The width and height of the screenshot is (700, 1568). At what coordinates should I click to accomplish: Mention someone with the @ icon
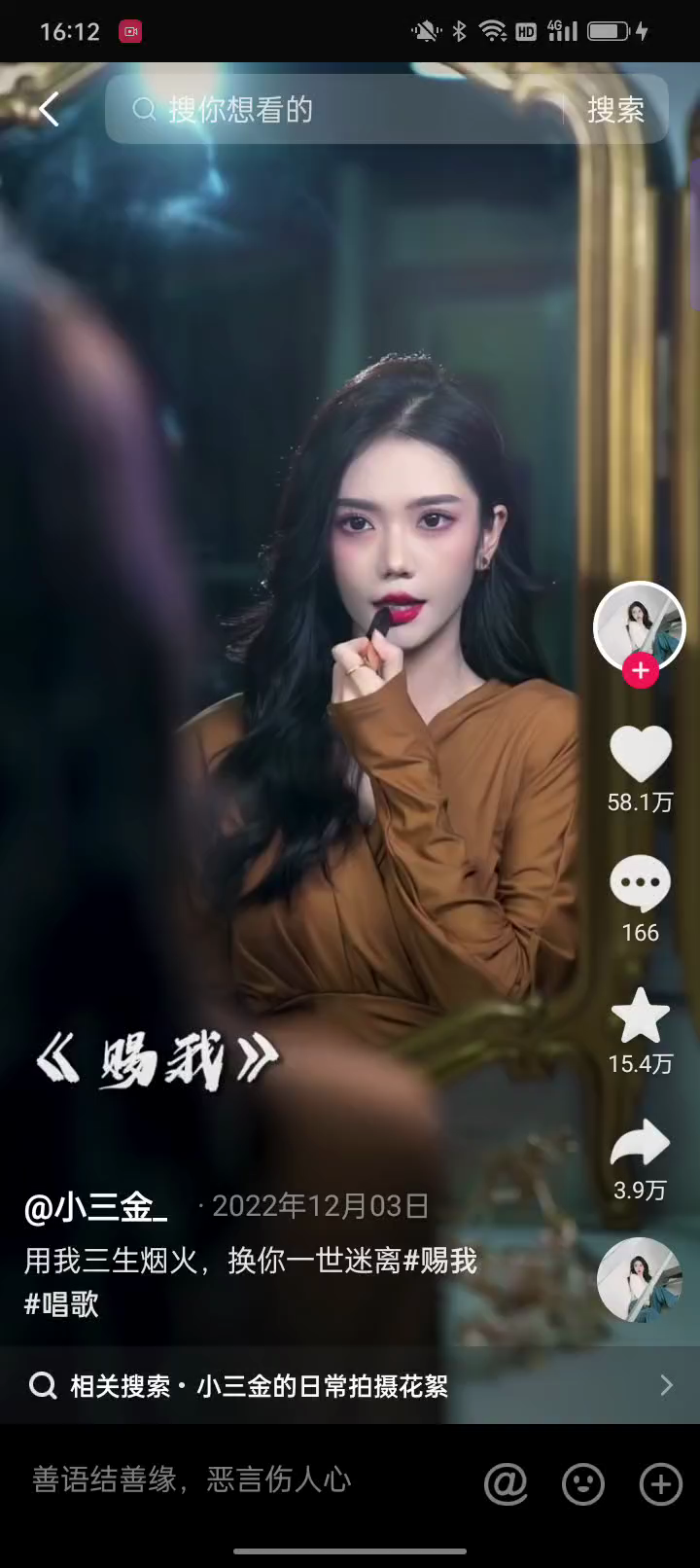506,1484
